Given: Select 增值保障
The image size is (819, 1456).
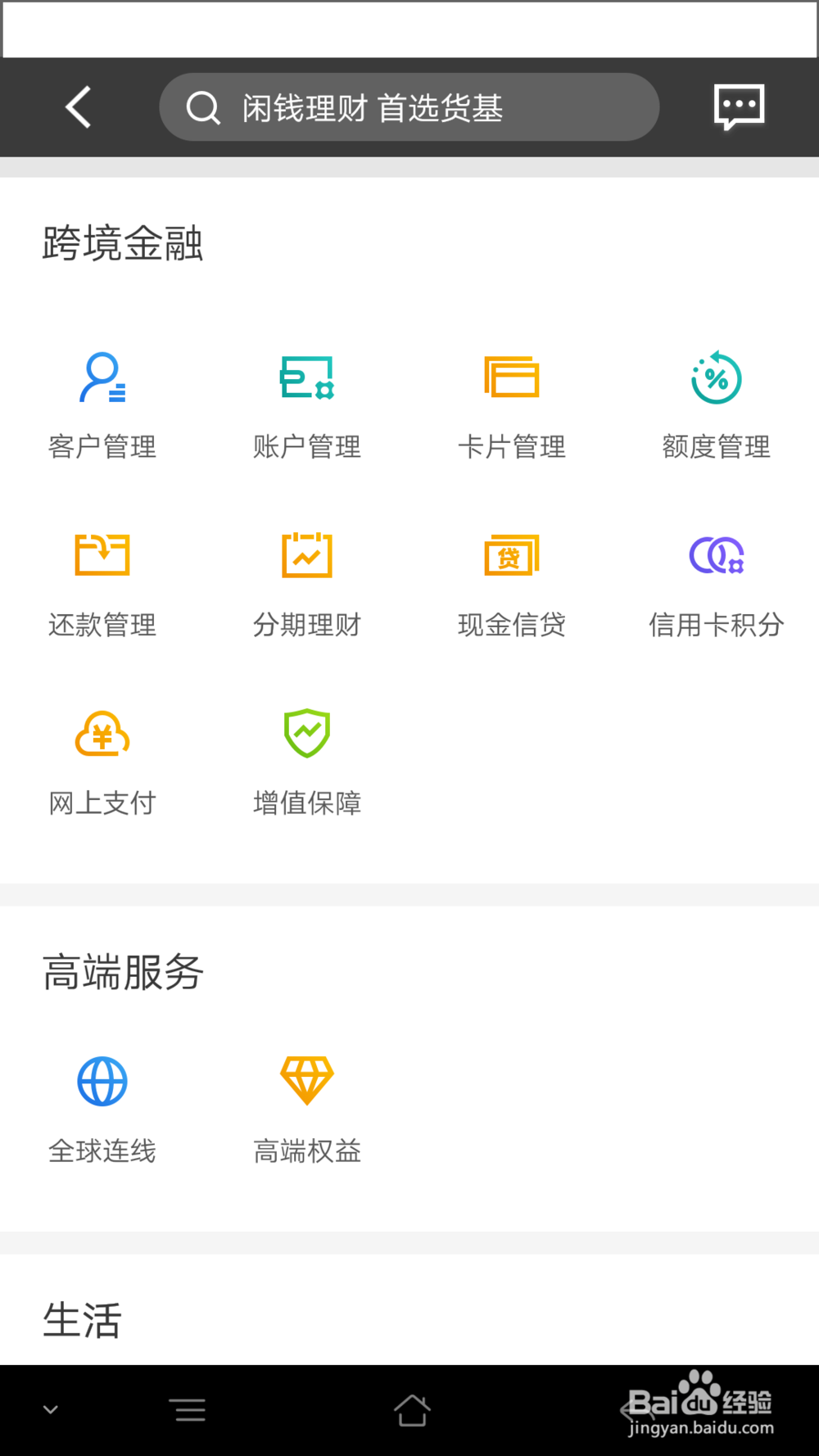Looking at the screenshot, I should click(x=307, y=762).
